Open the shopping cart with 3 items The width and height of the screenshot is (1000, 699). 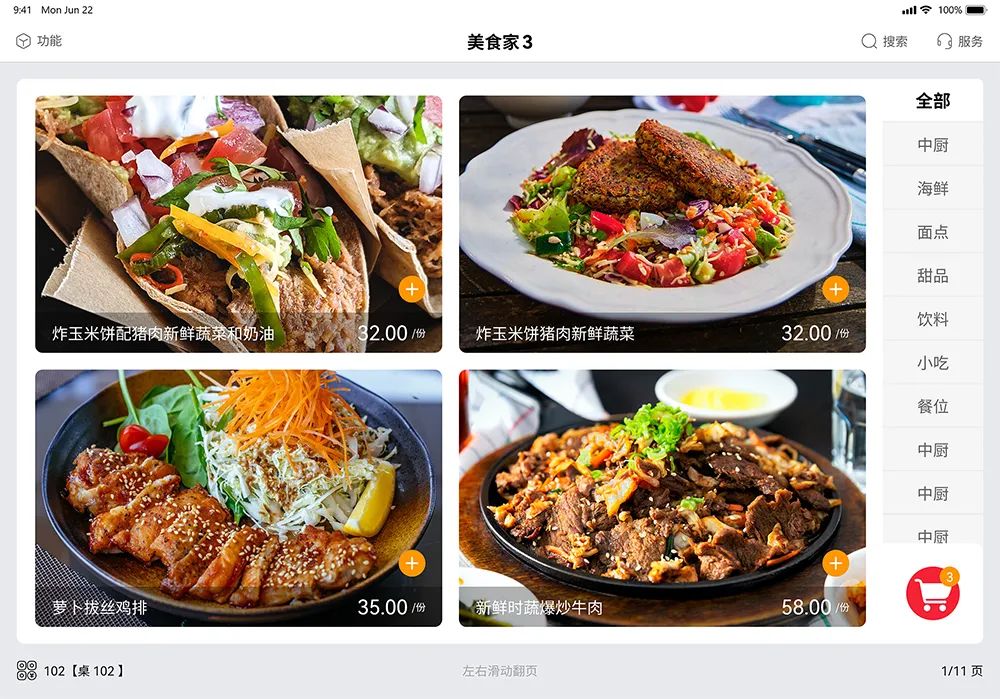point(933,594)
